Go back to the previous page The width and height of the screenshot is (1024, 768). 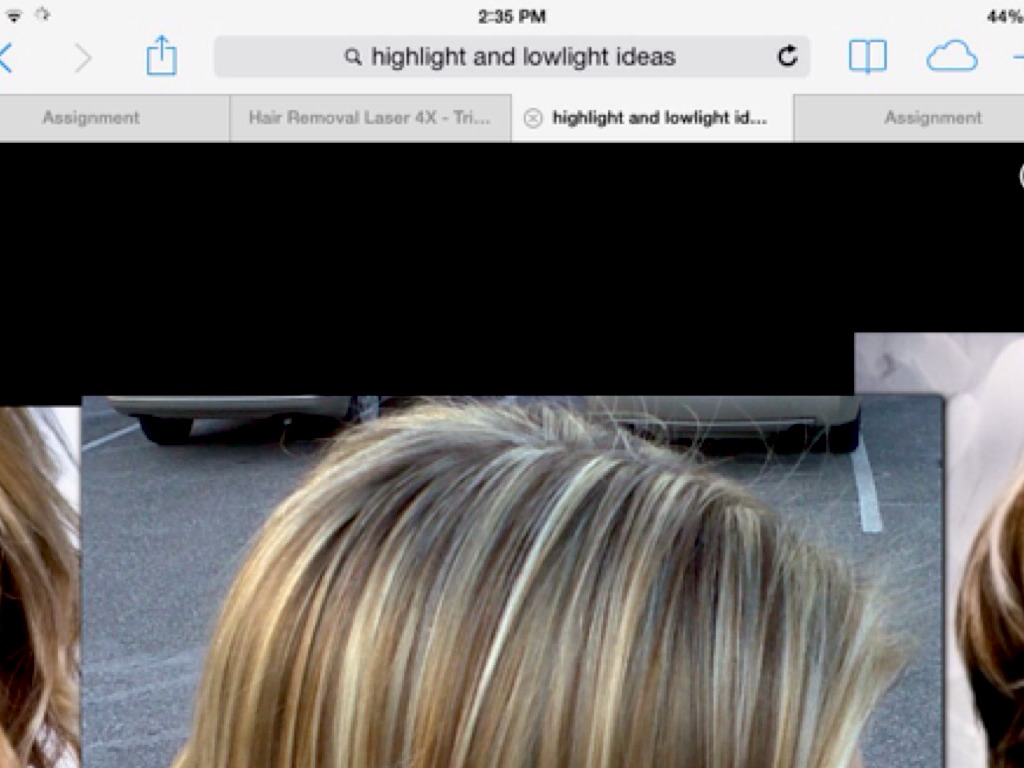(x=6, y=57)
